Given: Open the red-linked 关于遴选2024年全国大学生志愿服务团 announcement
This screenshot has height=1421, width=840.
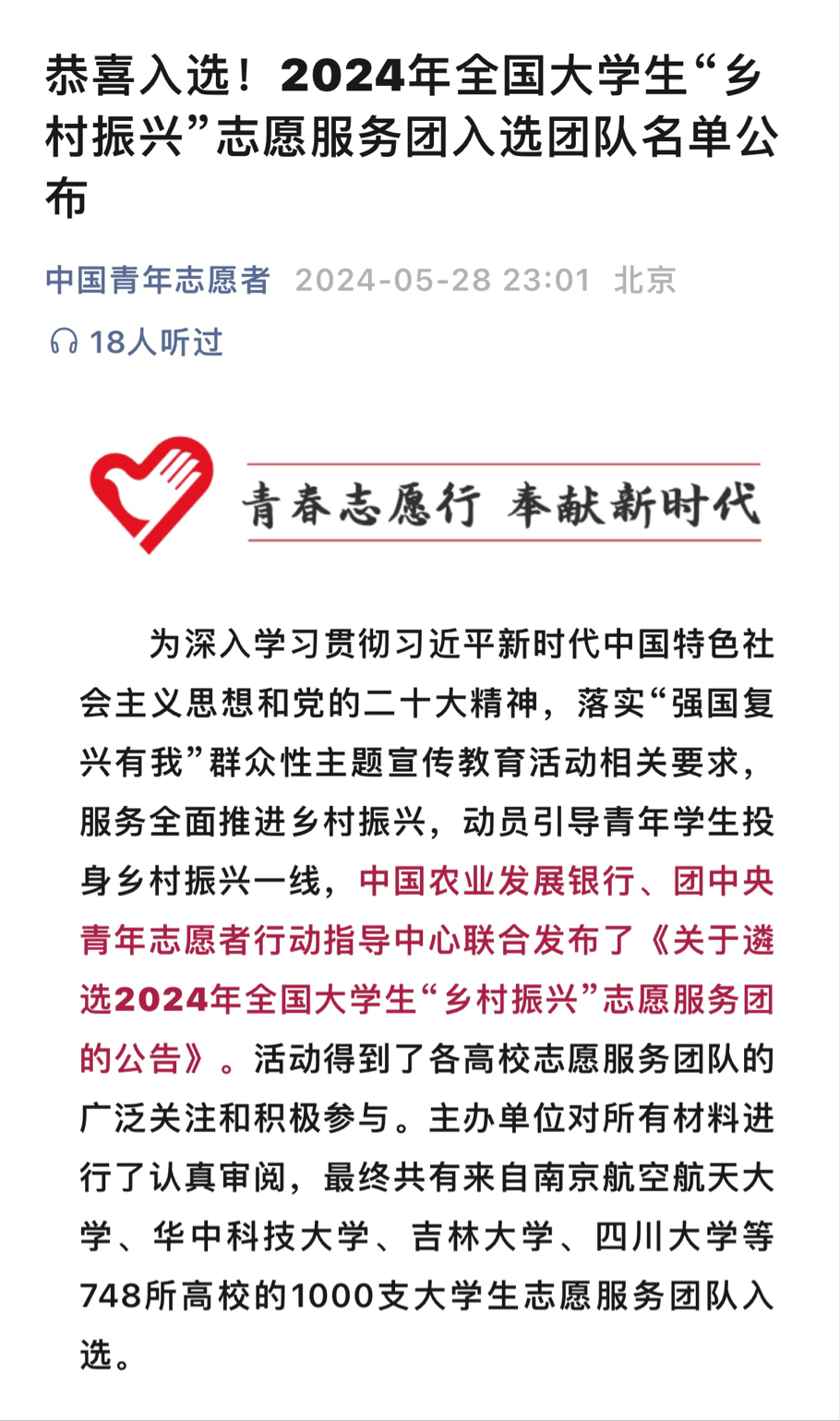Looking at the screenshot, I should pyautogui.click(x=426, y=1000).
